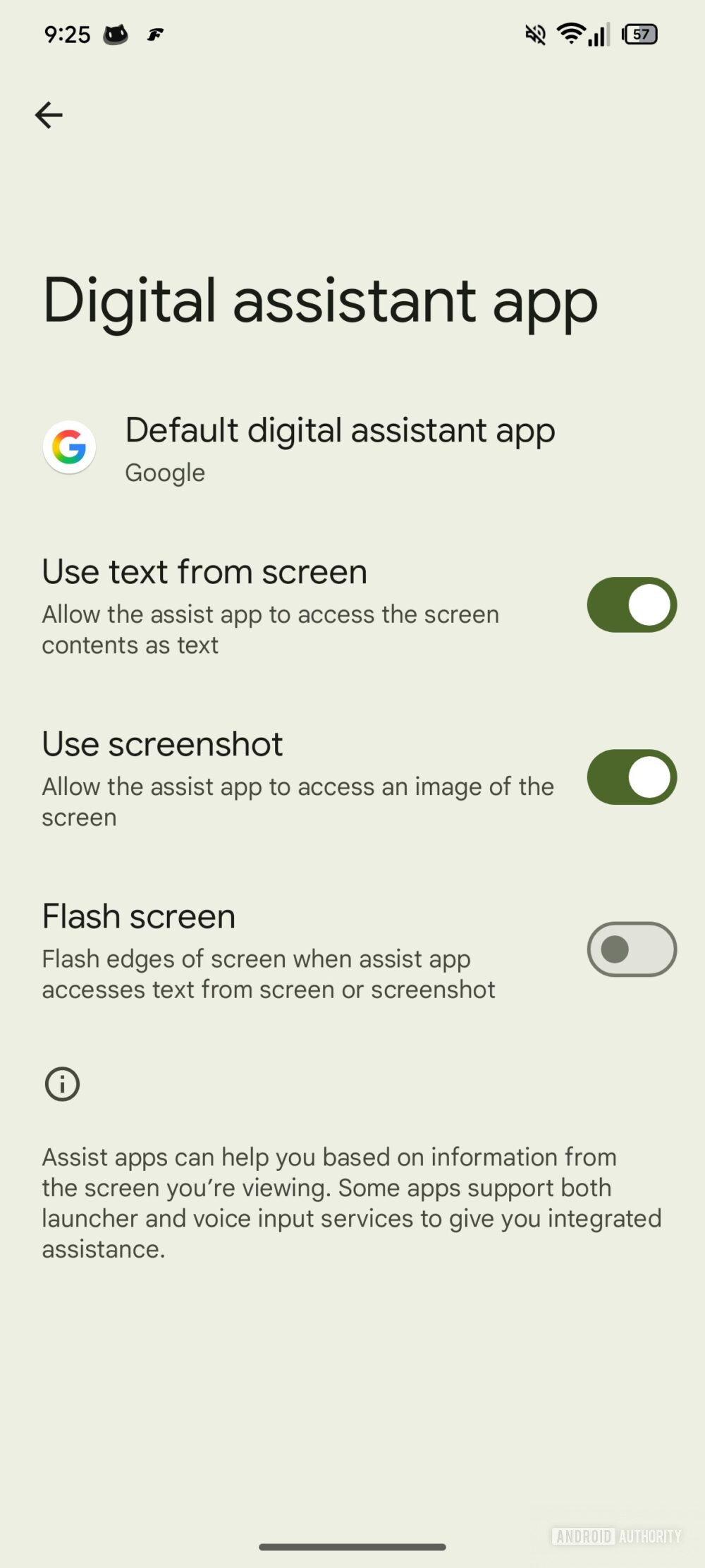Image resolution: width=705 pixels, height=1568 pixels.
Task: Click the Wi-Fi icon in the status bar
Action: (571, 34)
